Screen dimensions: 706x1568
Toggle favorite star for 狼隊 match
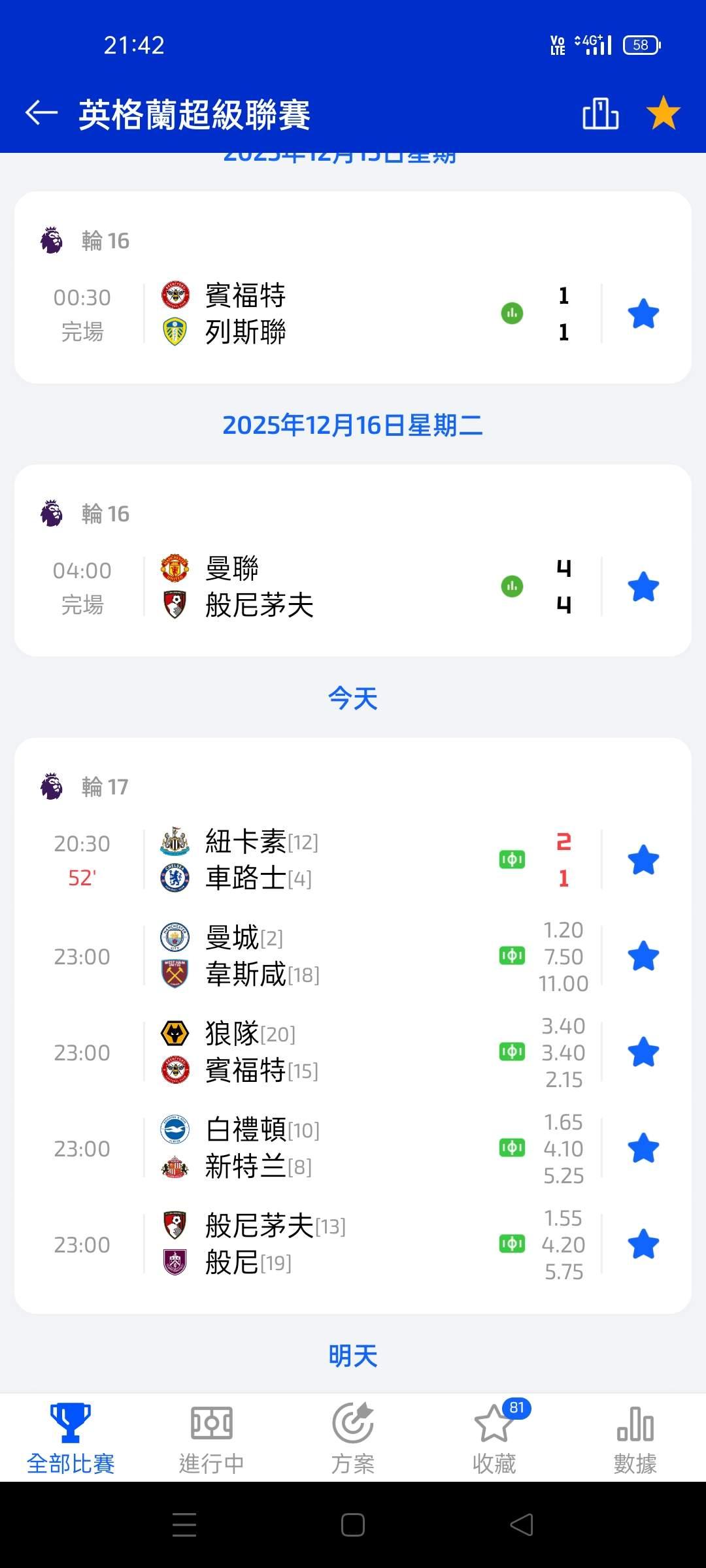point(643,1053)
